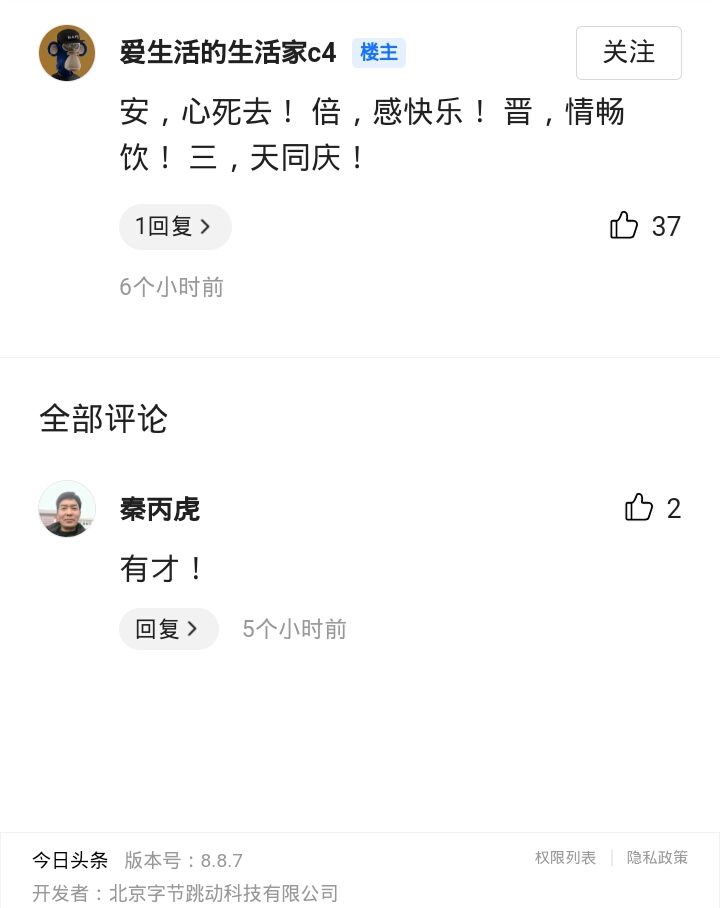
Task: Open the 隐私政策 privacy policy link
Action: click(657, 858)
